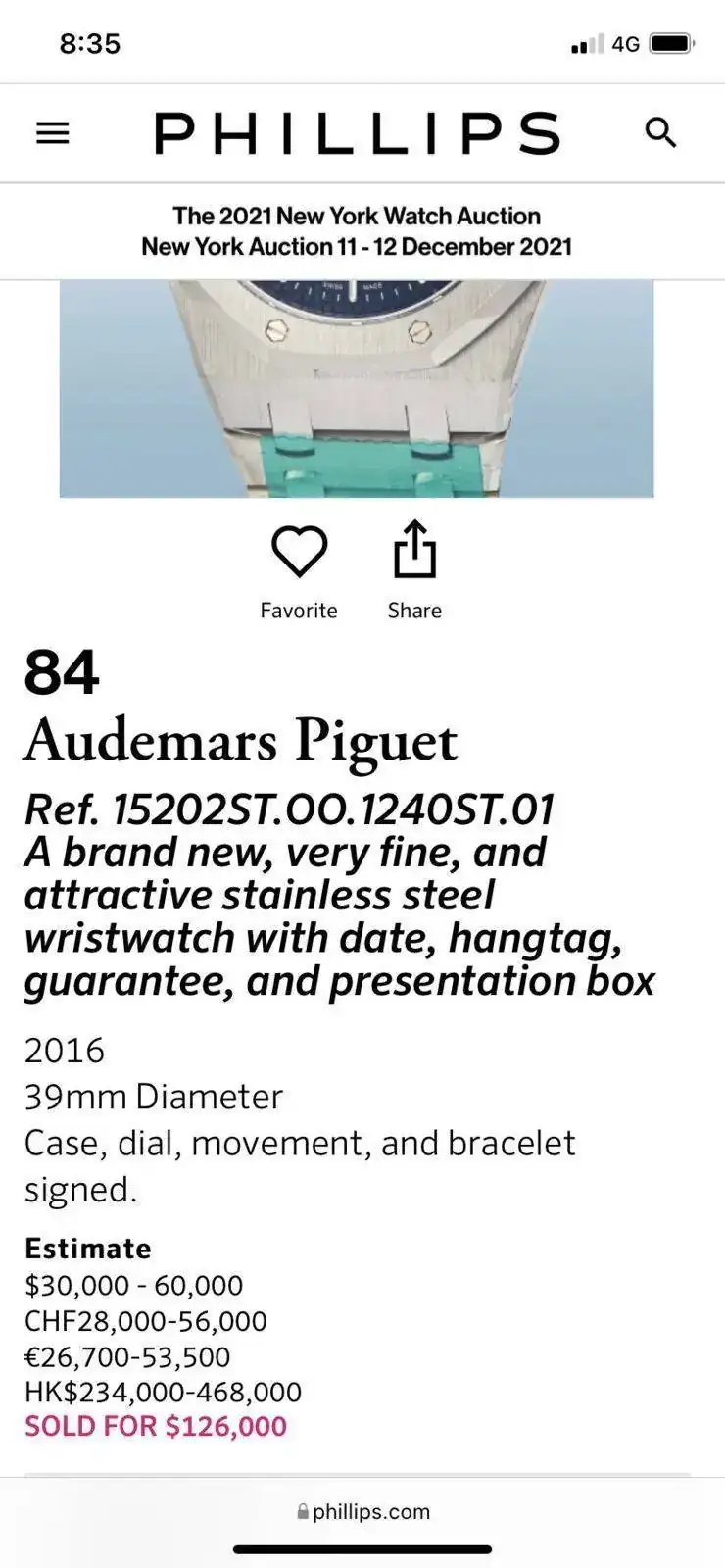The height and width of the screenshot is (1568, 725).
Task: Open the hamburger navigation menu
Action: 53,132
